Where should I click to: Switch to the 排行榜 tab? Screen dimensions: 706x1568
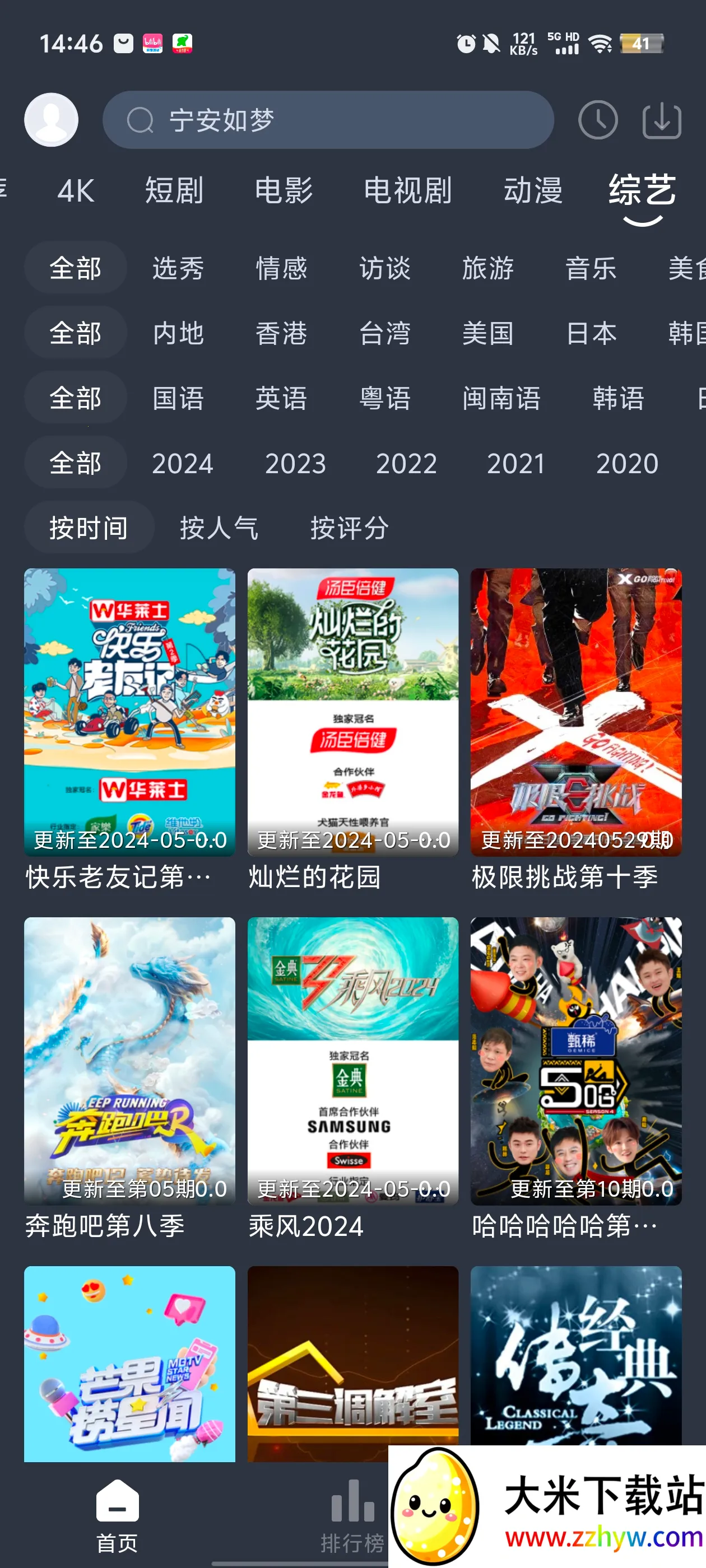click(352, 1516)
